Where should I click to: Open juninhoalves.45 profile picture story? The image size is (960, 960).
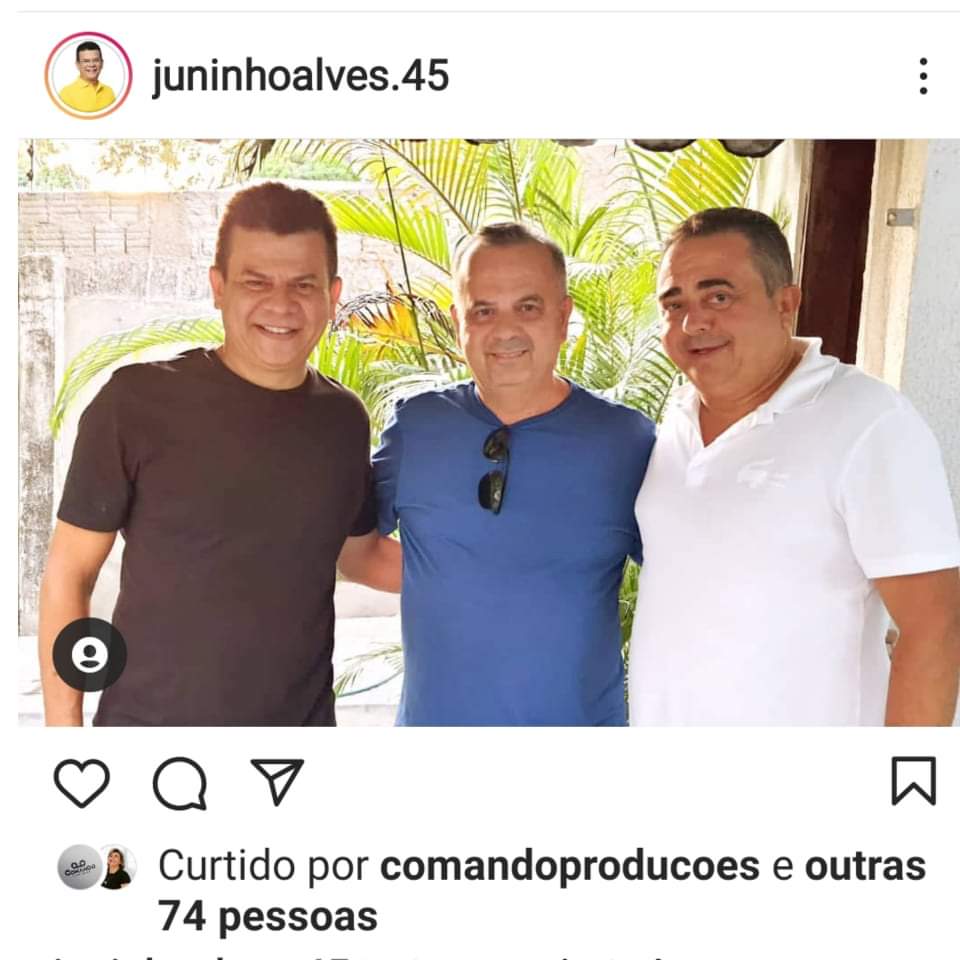click(88, 76)
